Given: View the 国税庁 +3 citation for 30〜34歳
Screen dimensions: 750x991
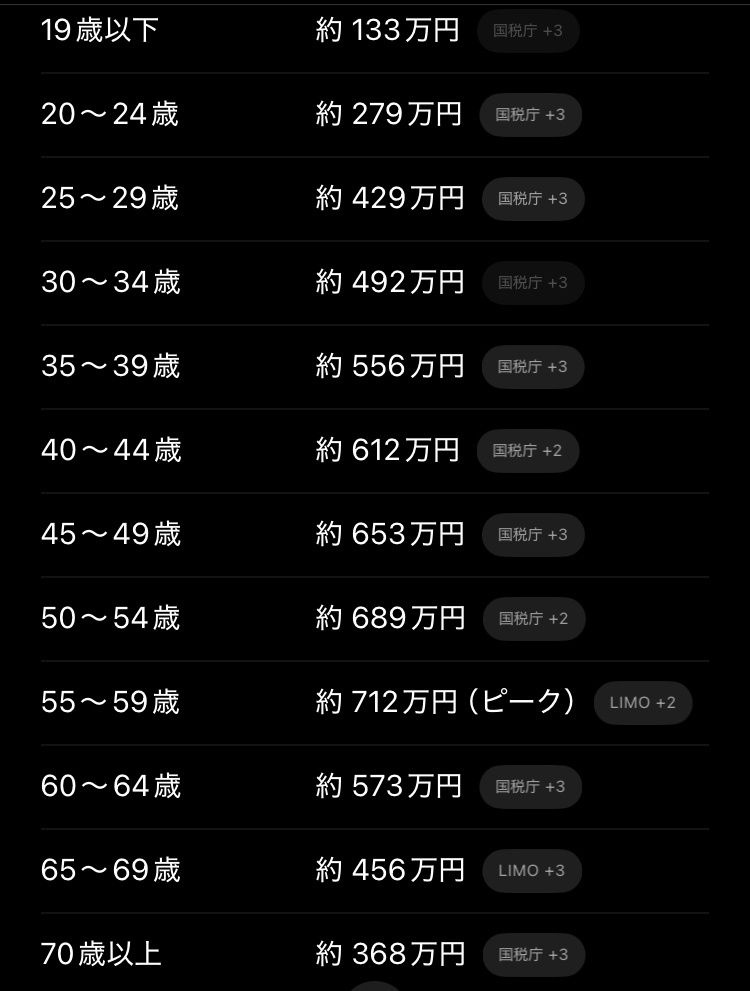Looking at the screenshot, I should tap(532, 283).
